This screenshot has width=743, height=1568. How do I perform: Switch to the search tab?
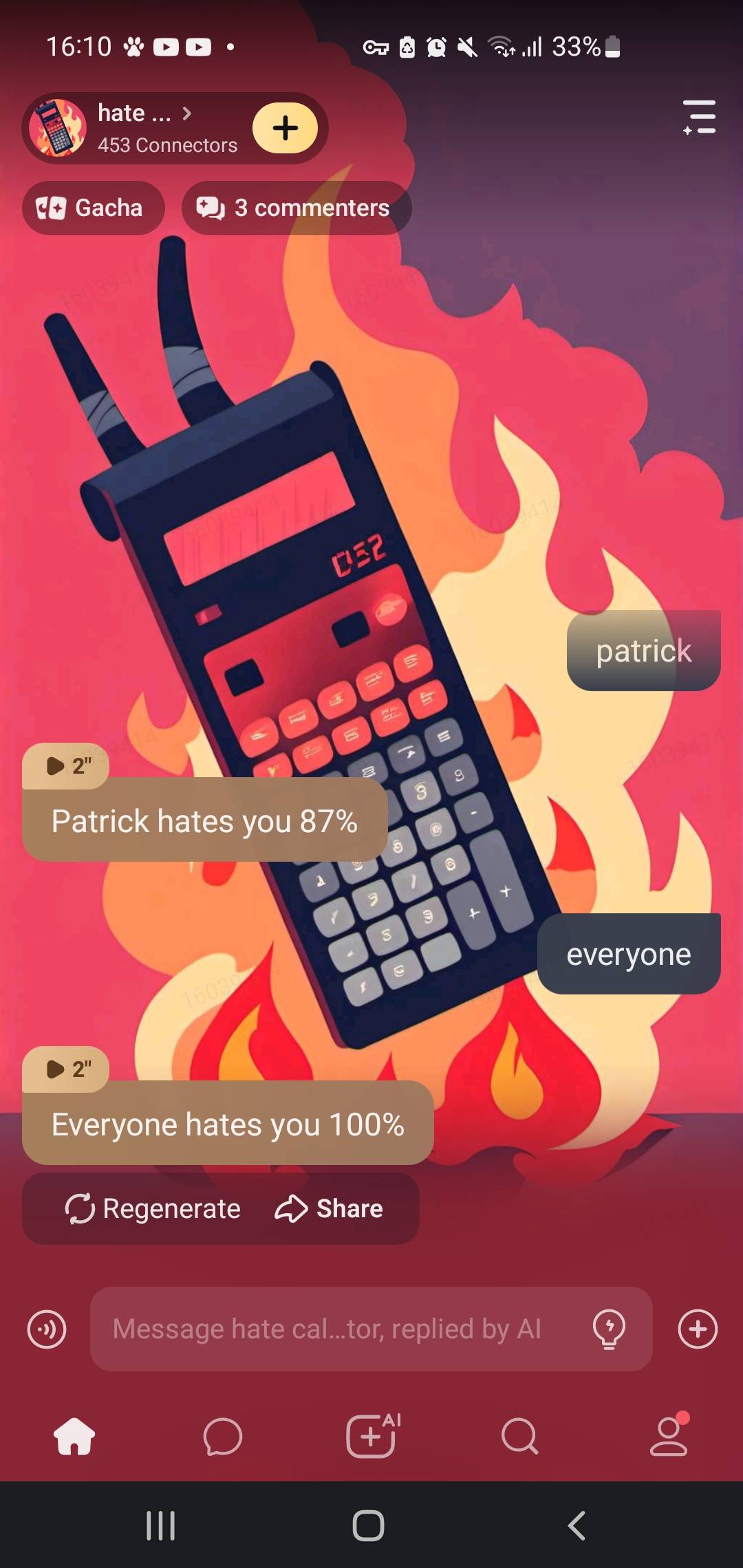coord(520,1436)
